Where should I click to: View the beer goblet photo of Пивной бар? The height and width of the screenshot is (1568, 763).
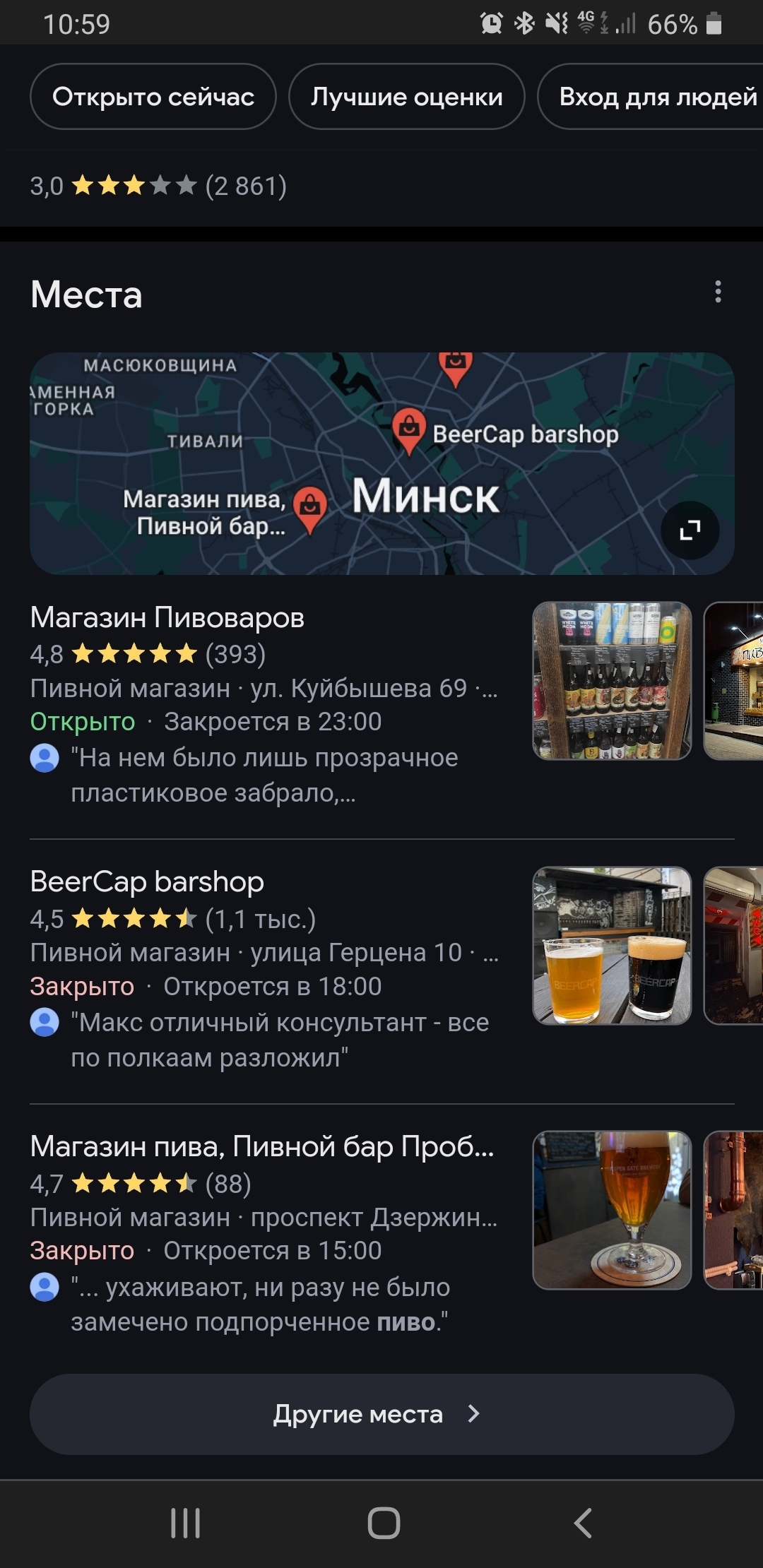612,1210
